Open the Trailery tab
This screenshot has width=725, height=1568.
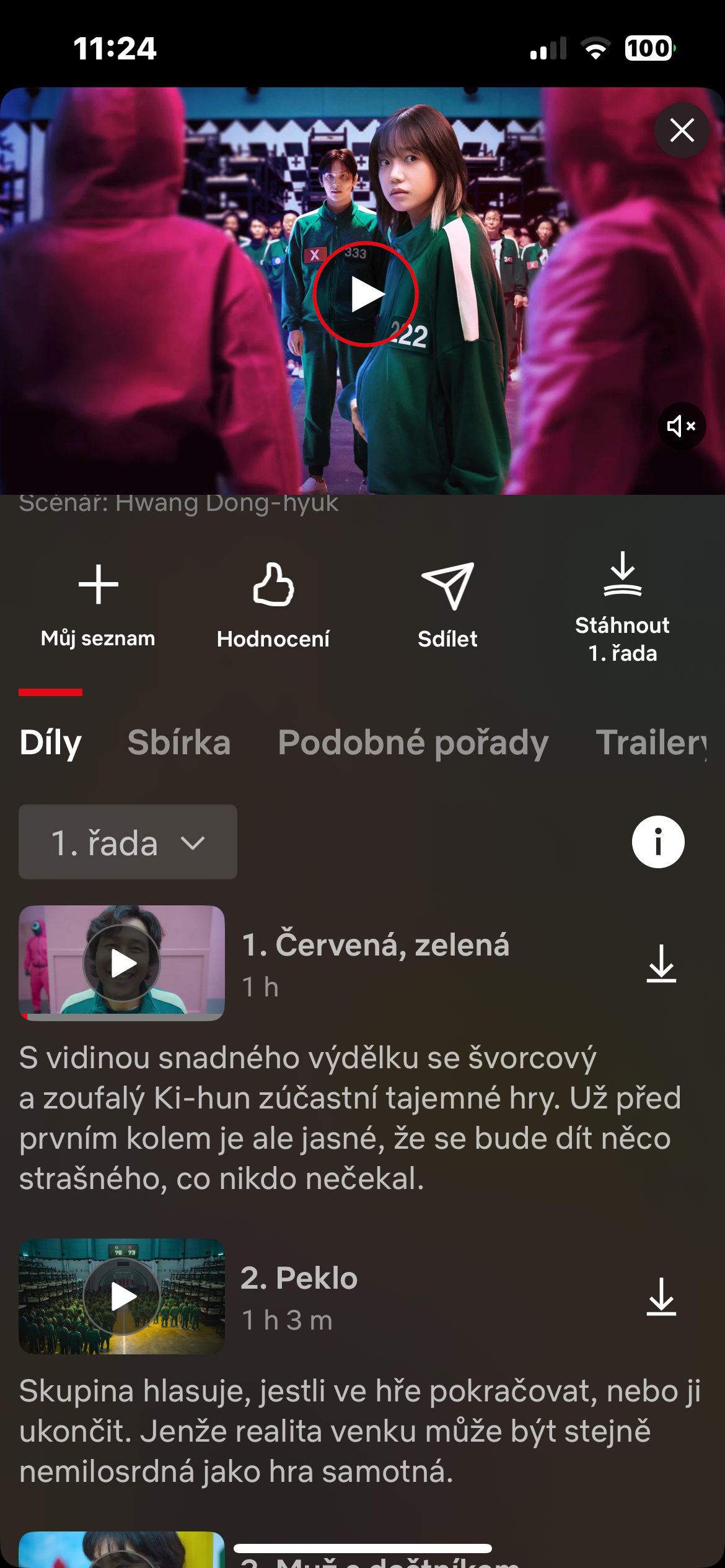point(651,743)
